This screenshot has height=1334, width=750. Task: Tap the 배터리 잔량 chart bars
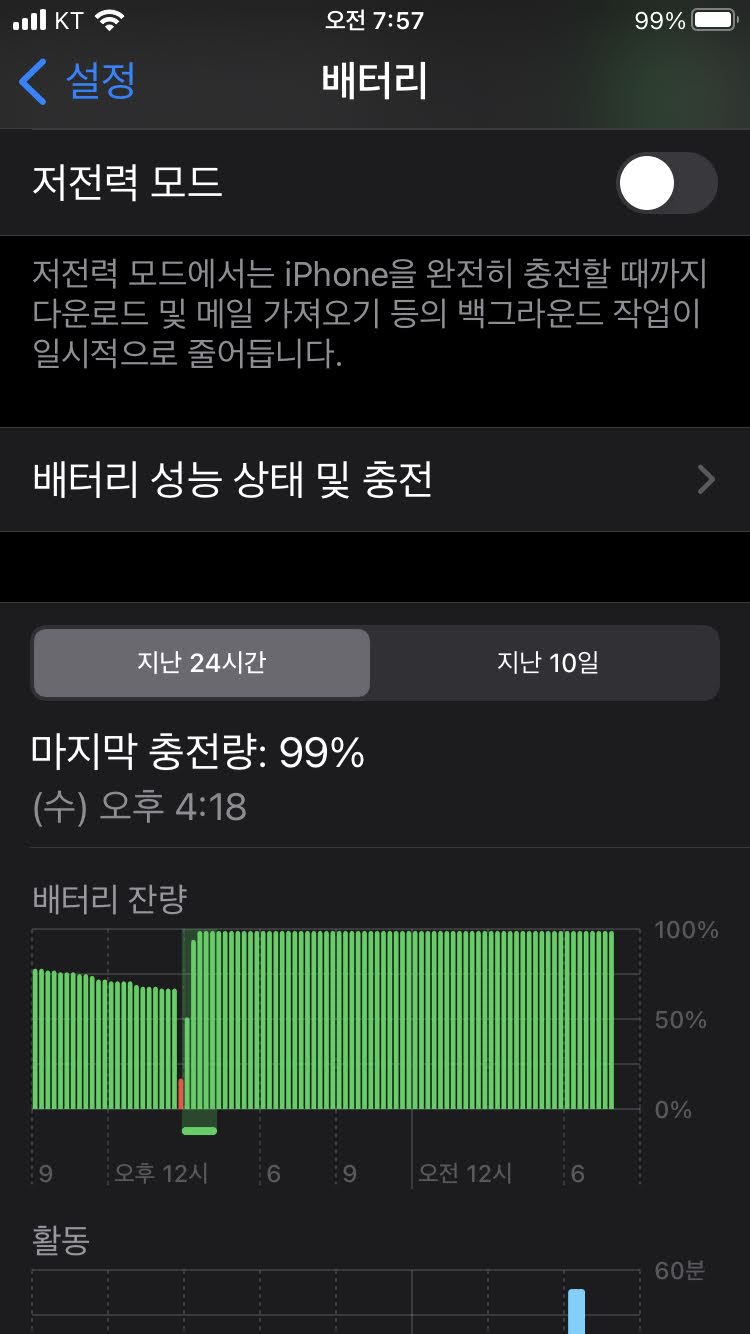pos(324,1020)
